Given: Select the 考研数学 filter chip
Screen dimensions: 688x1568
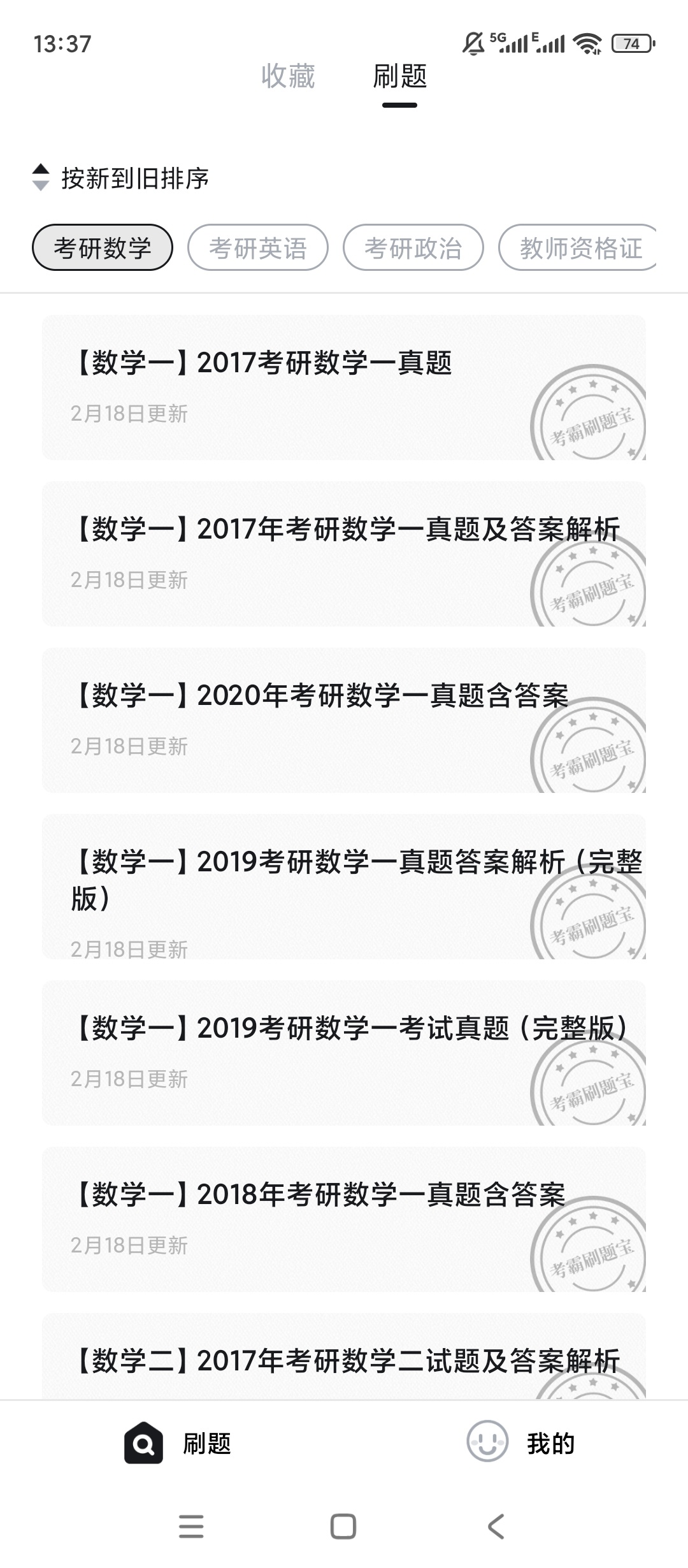Looking at the screenshot, I should (103, 248).
